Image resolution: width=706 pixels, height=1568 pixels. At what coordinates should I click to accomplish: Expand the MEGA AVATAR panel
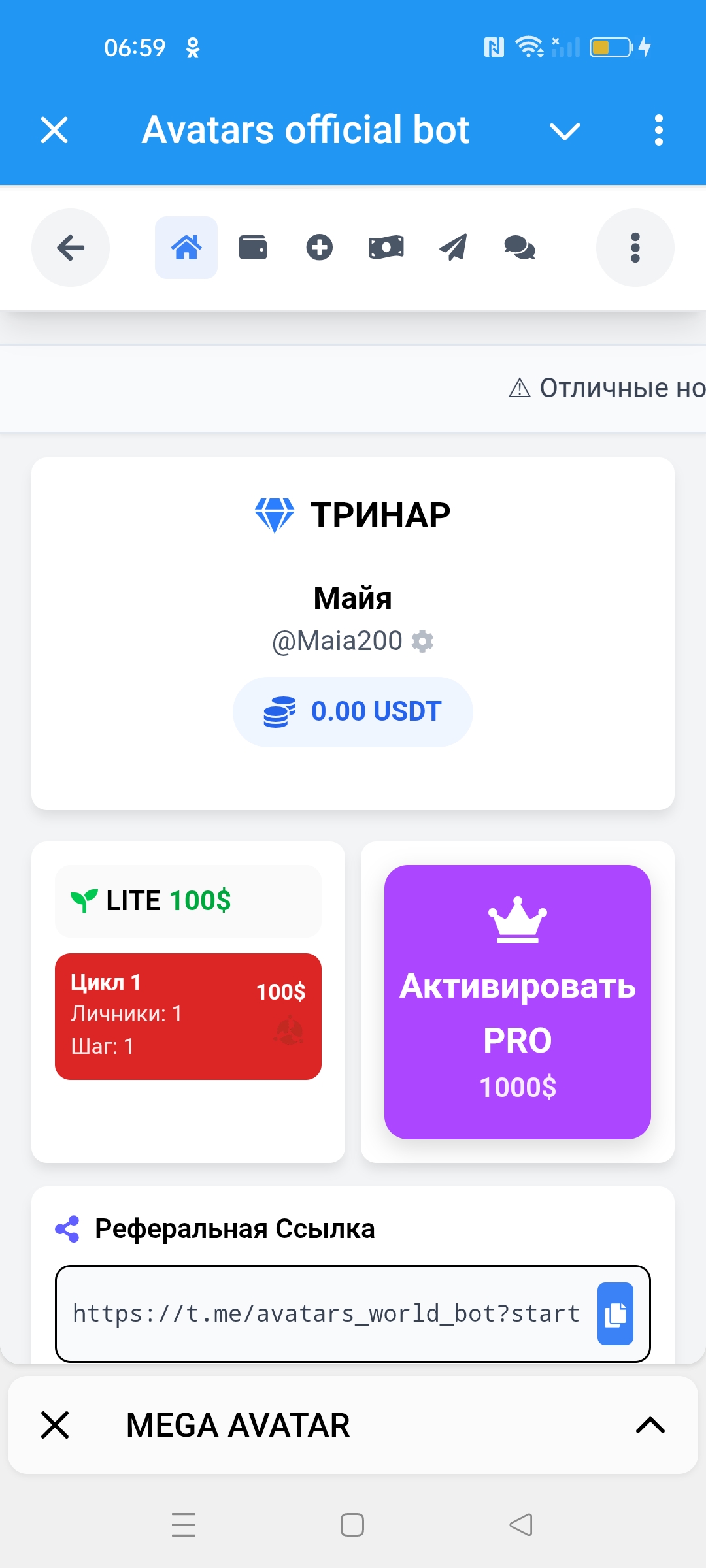coord(650,1425)
